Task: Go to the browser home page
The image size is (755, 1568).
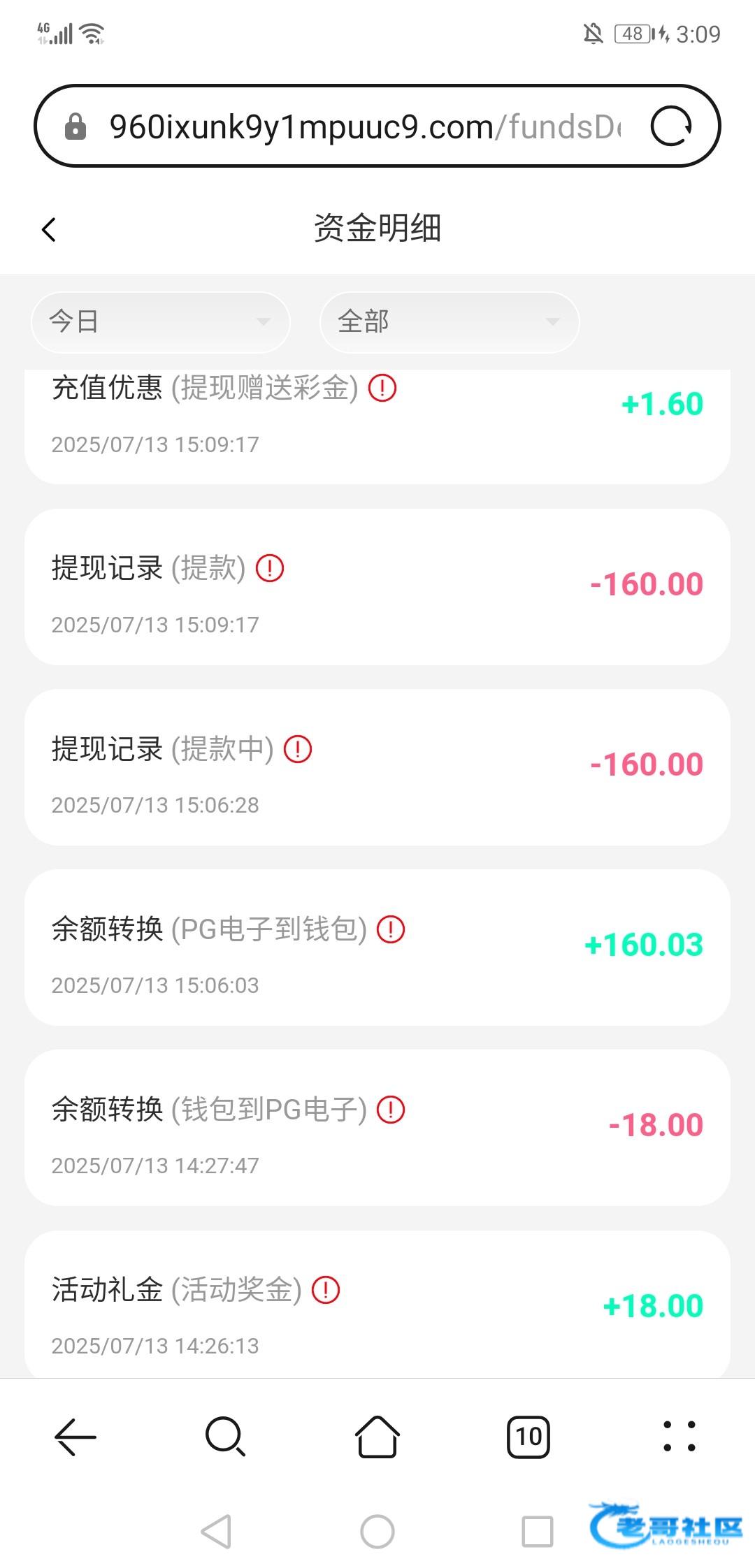Action: pyautogui.click(x=377, y=1437)
